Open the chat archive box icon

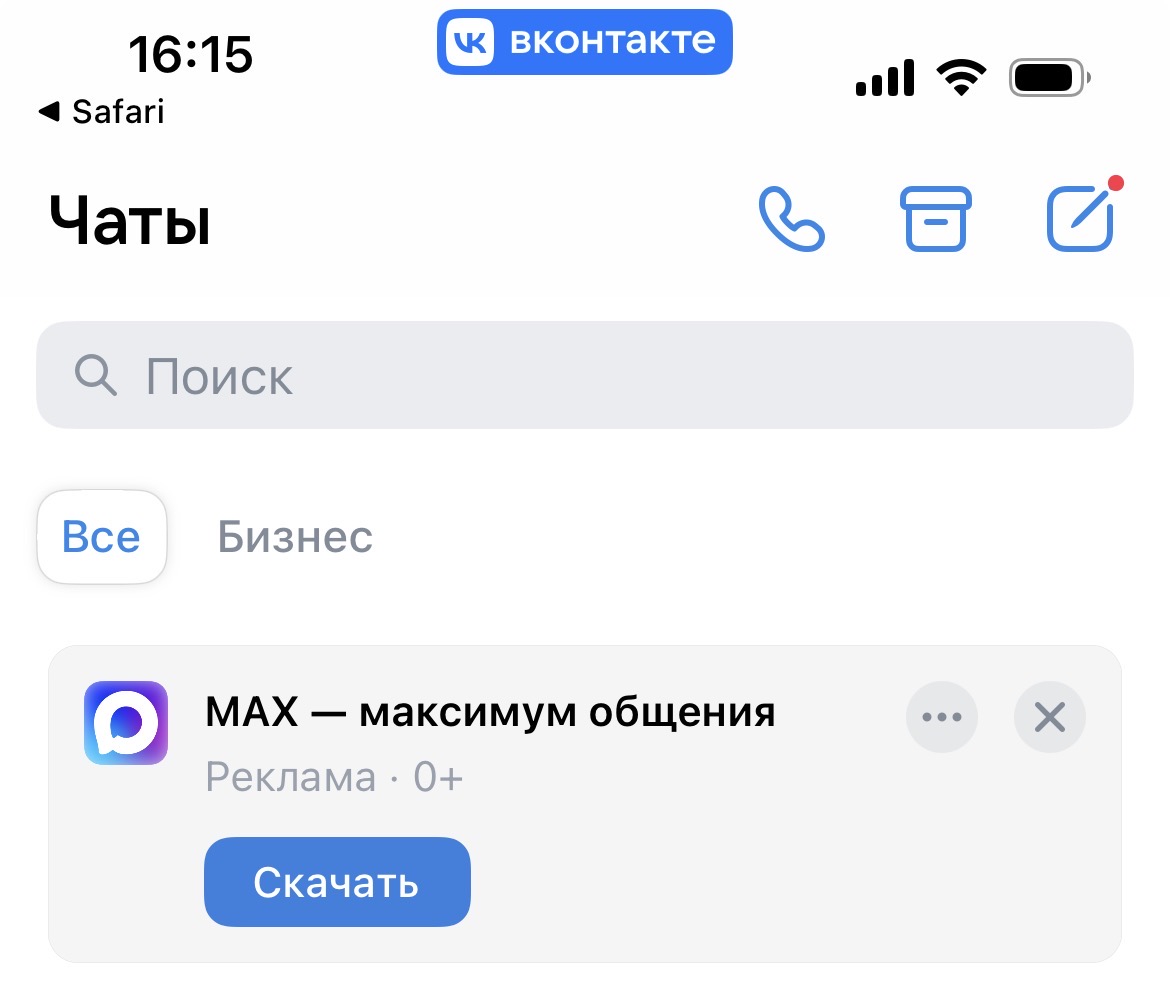(936, 219)
